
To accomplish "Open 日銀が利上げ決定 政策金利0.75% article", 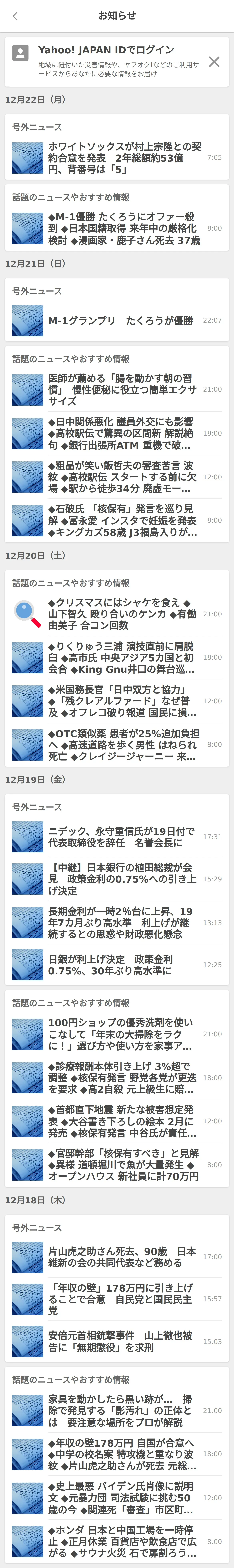I will [122, 965].
